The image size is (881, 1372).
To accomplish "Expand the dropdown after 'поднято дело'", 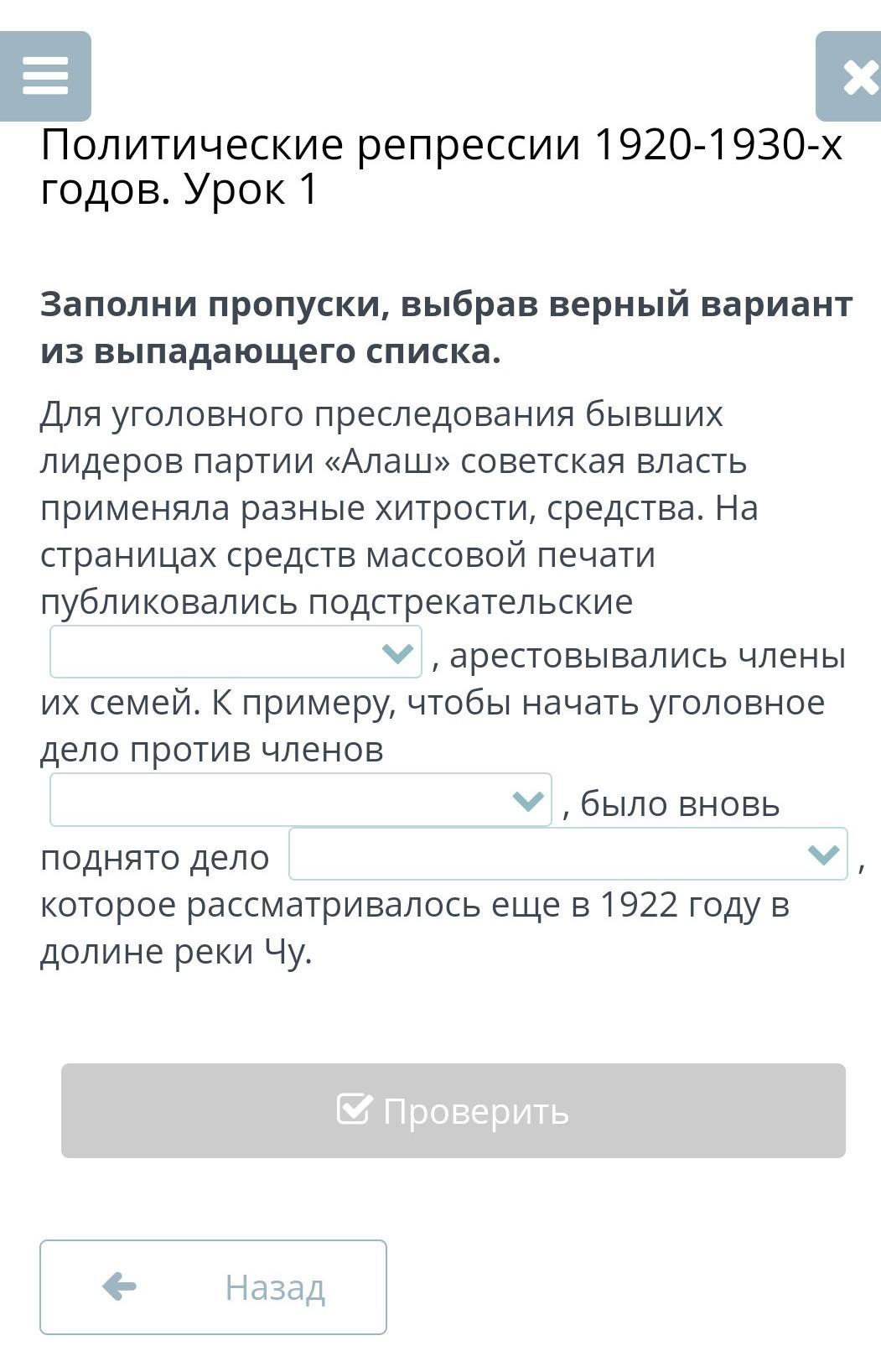I will pyautogui.click(x=567, y=854).
